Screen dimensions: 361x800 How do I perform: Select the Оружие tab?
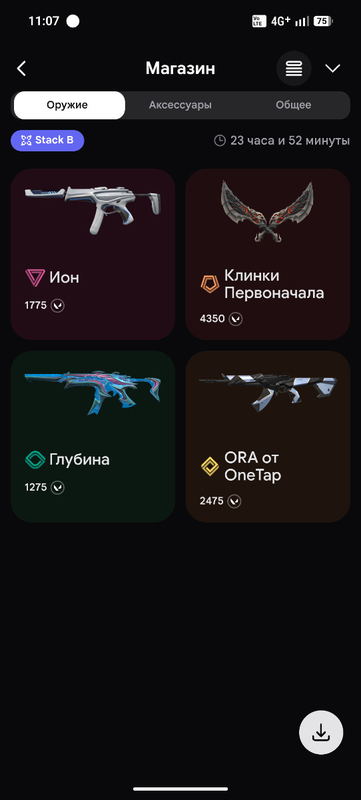69,105
